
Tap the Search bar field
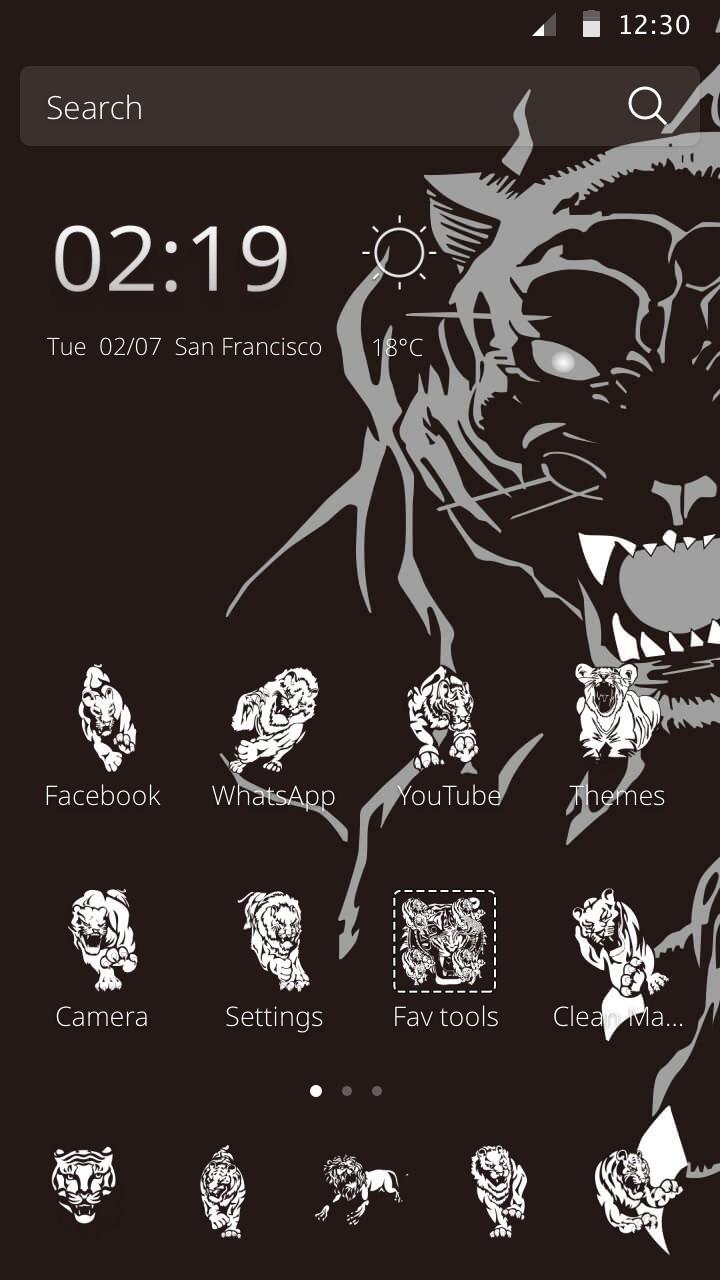[x=320, y=107]
